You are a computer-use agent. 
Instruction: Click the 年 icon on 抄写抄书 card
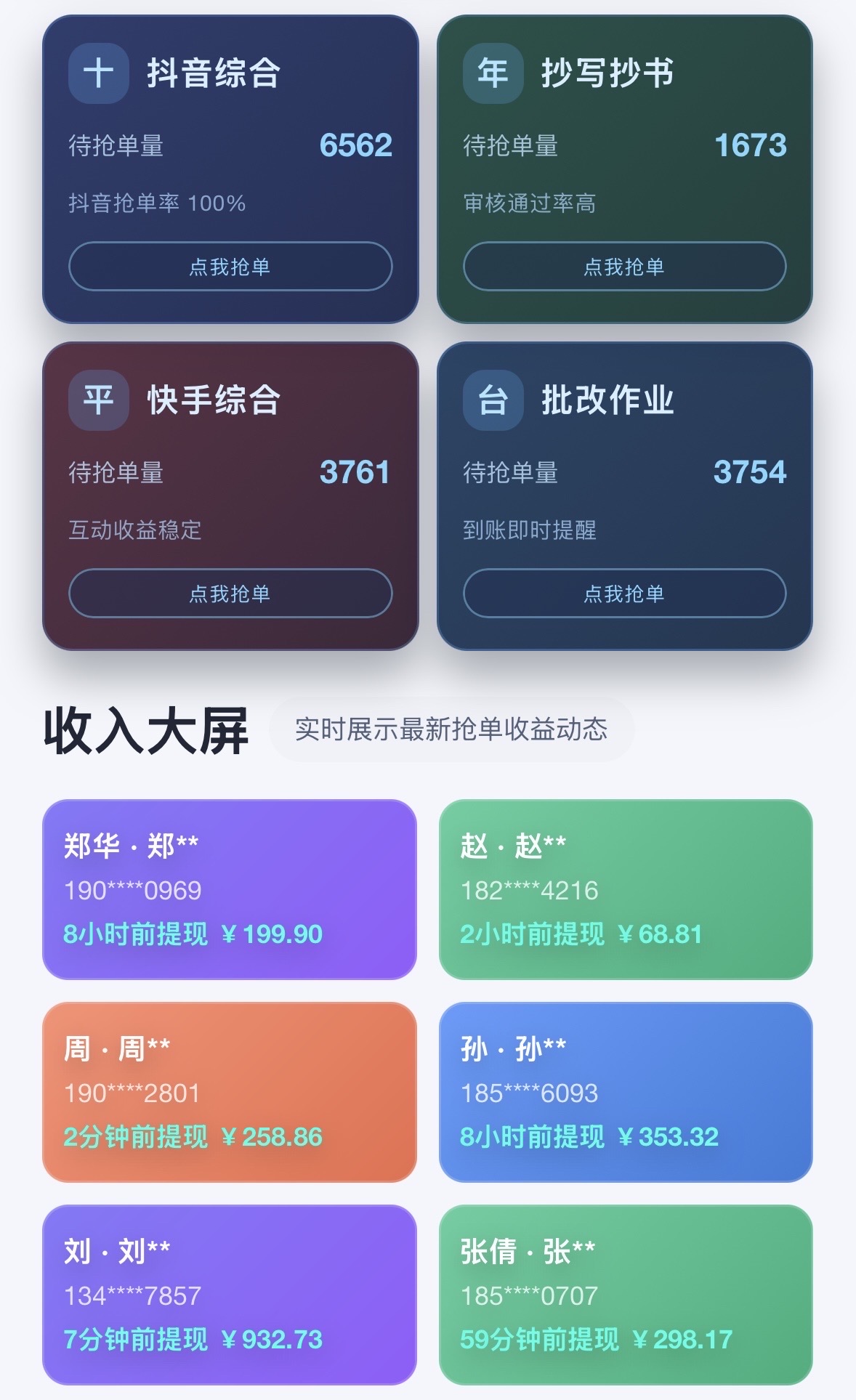pyautogui.click(x=493, y=71)
